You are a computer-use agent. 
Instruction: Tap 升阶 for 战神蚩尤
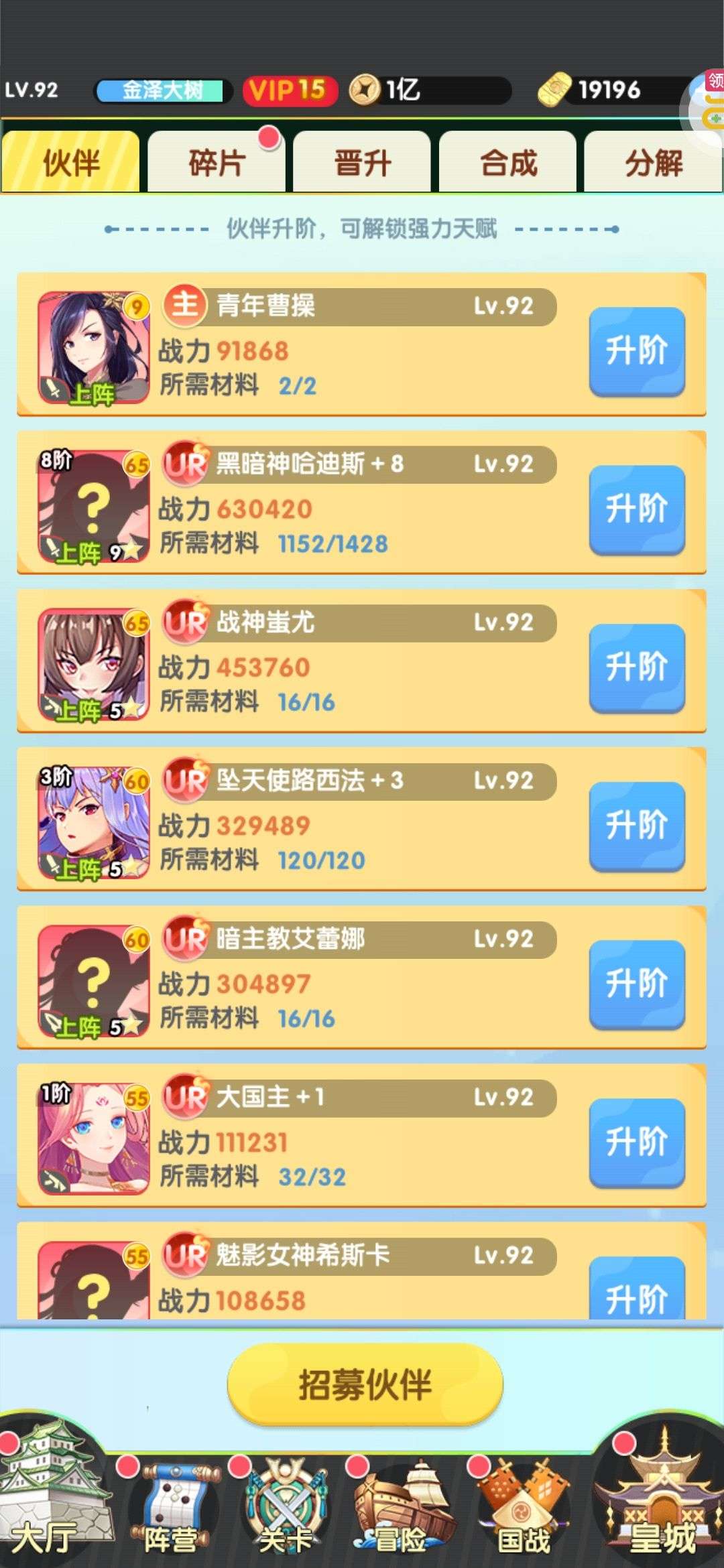point(636,667)
